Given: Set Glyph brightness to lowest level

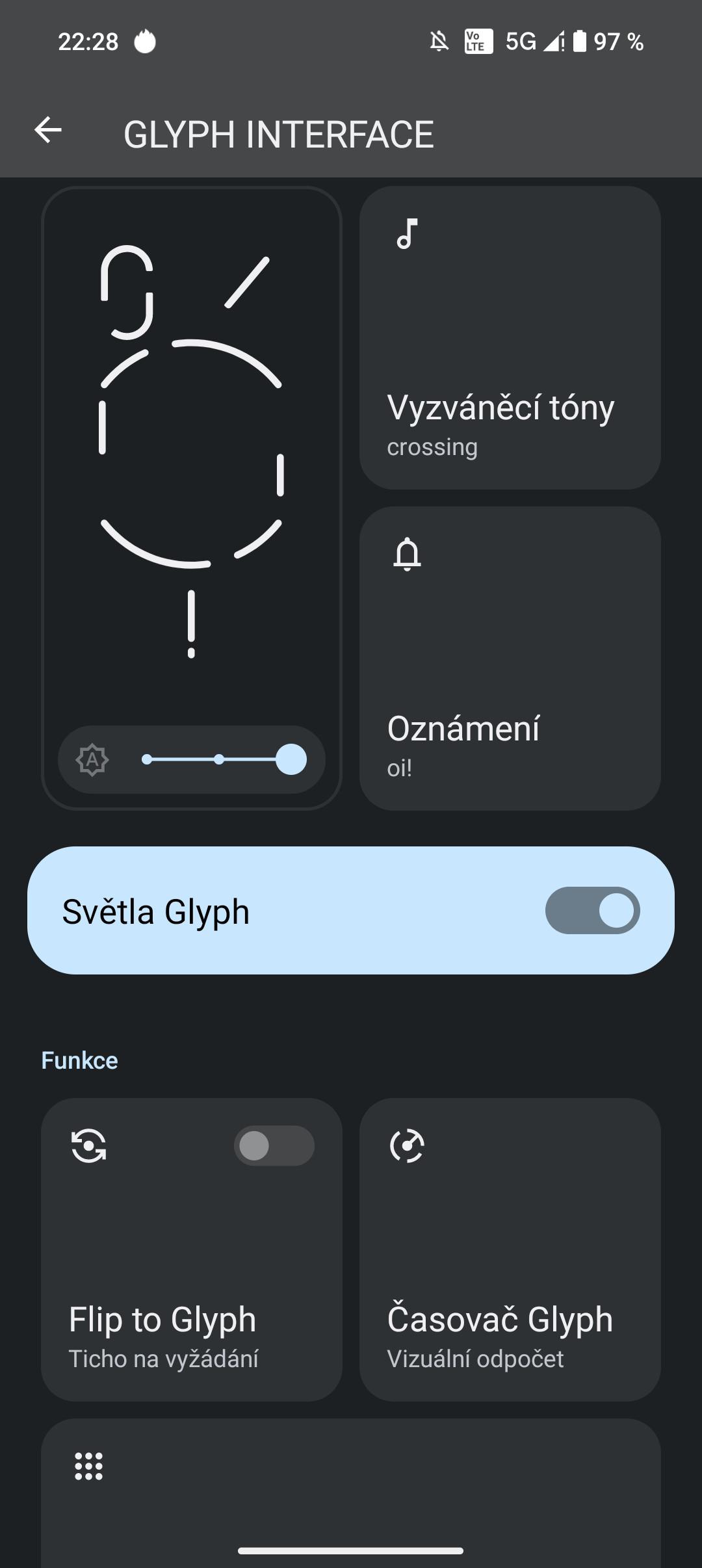Looking at the screenshot, I should (147, 759).
